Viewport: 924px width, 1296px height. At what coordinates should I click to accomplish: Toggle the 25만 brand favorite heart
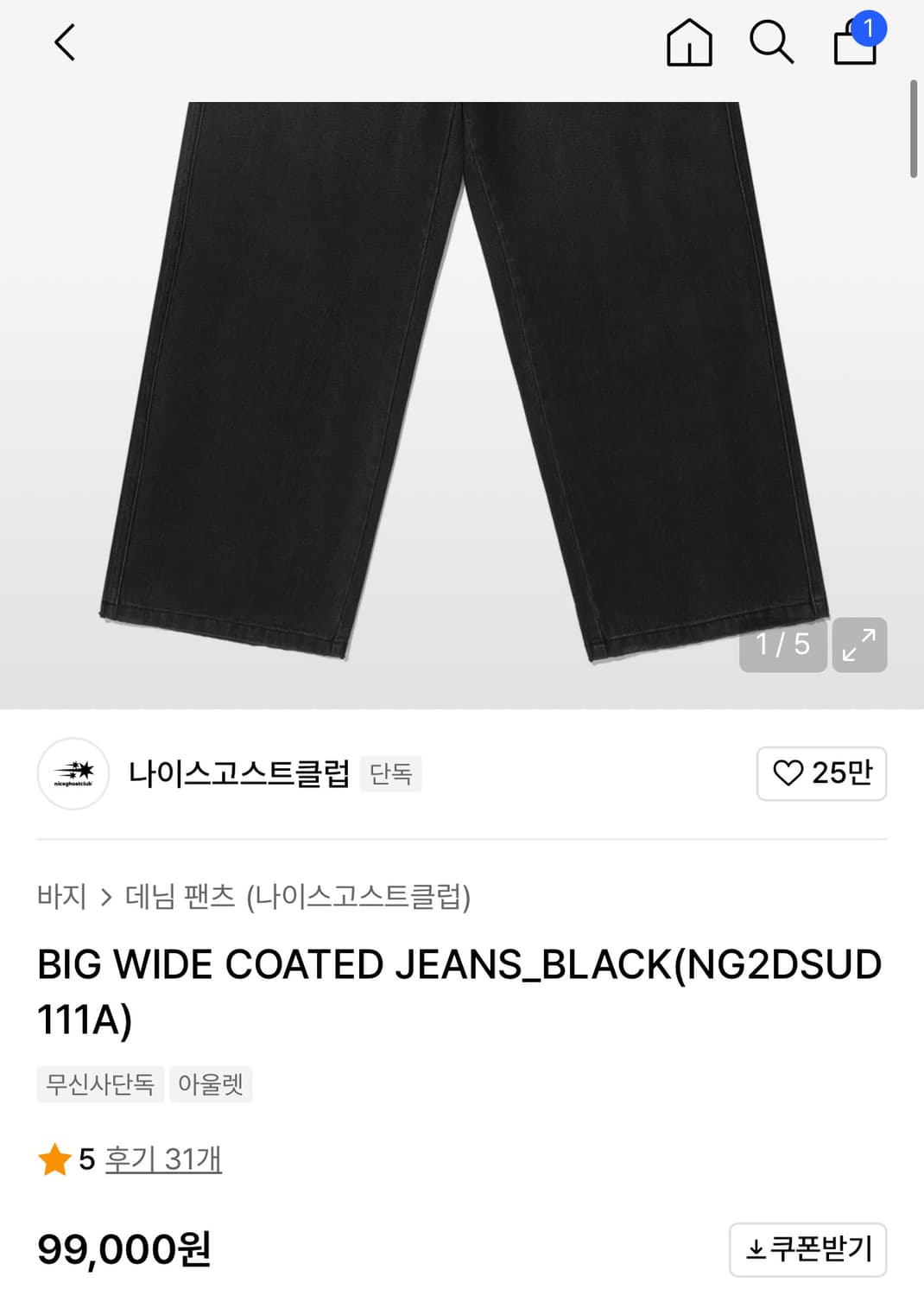pos(820,774)
